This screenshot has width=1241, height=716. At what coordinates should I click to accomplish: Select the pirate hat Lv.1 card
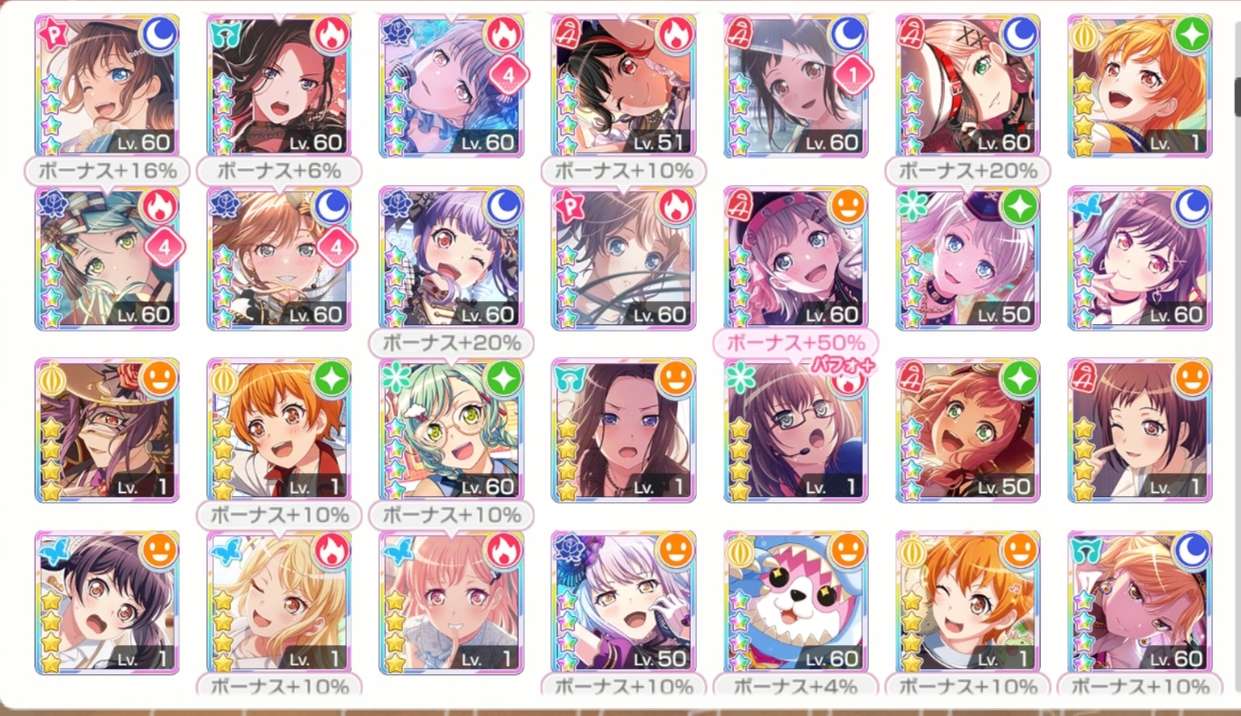point(106,431)
